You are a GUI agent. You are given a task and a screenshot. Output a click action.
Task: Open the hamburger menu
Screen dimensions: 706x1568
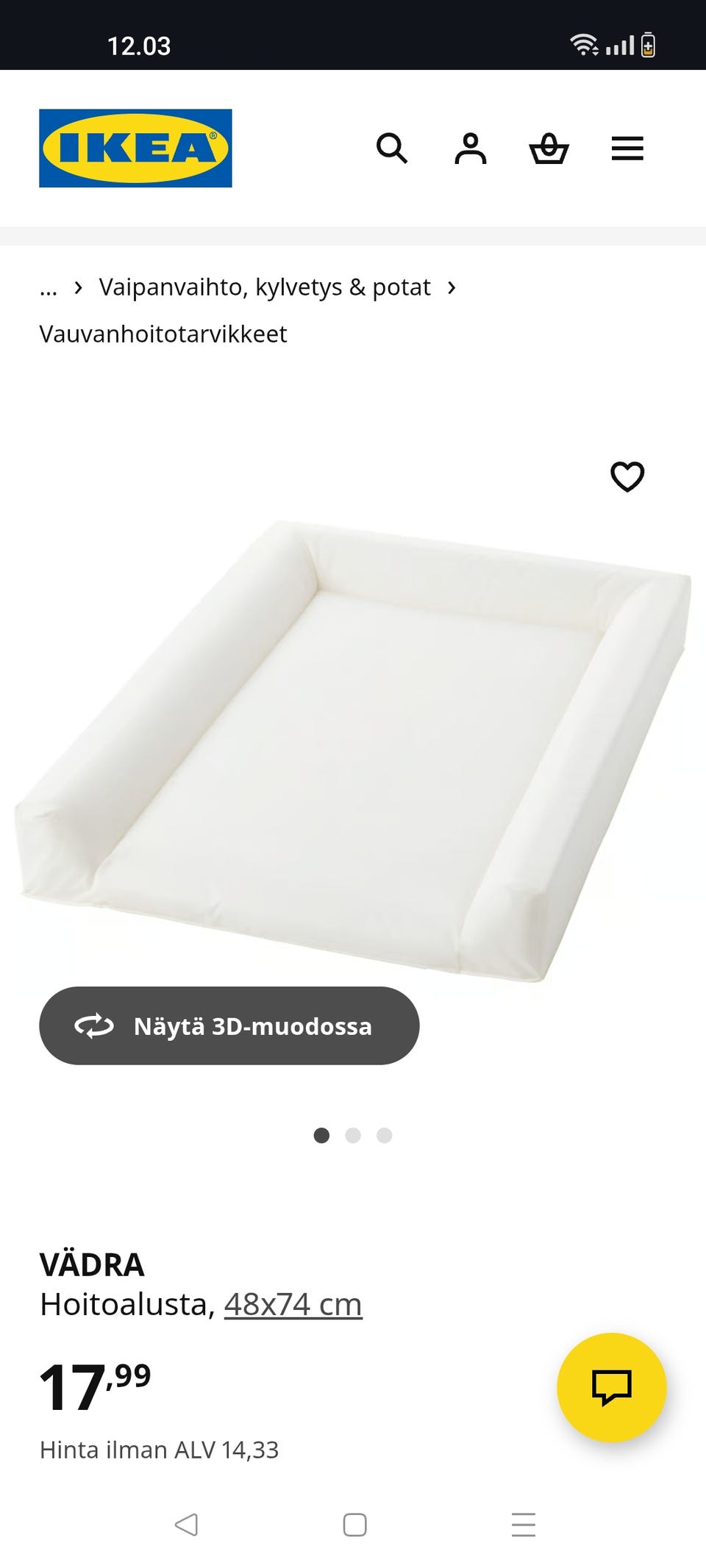tap(627, 148)
